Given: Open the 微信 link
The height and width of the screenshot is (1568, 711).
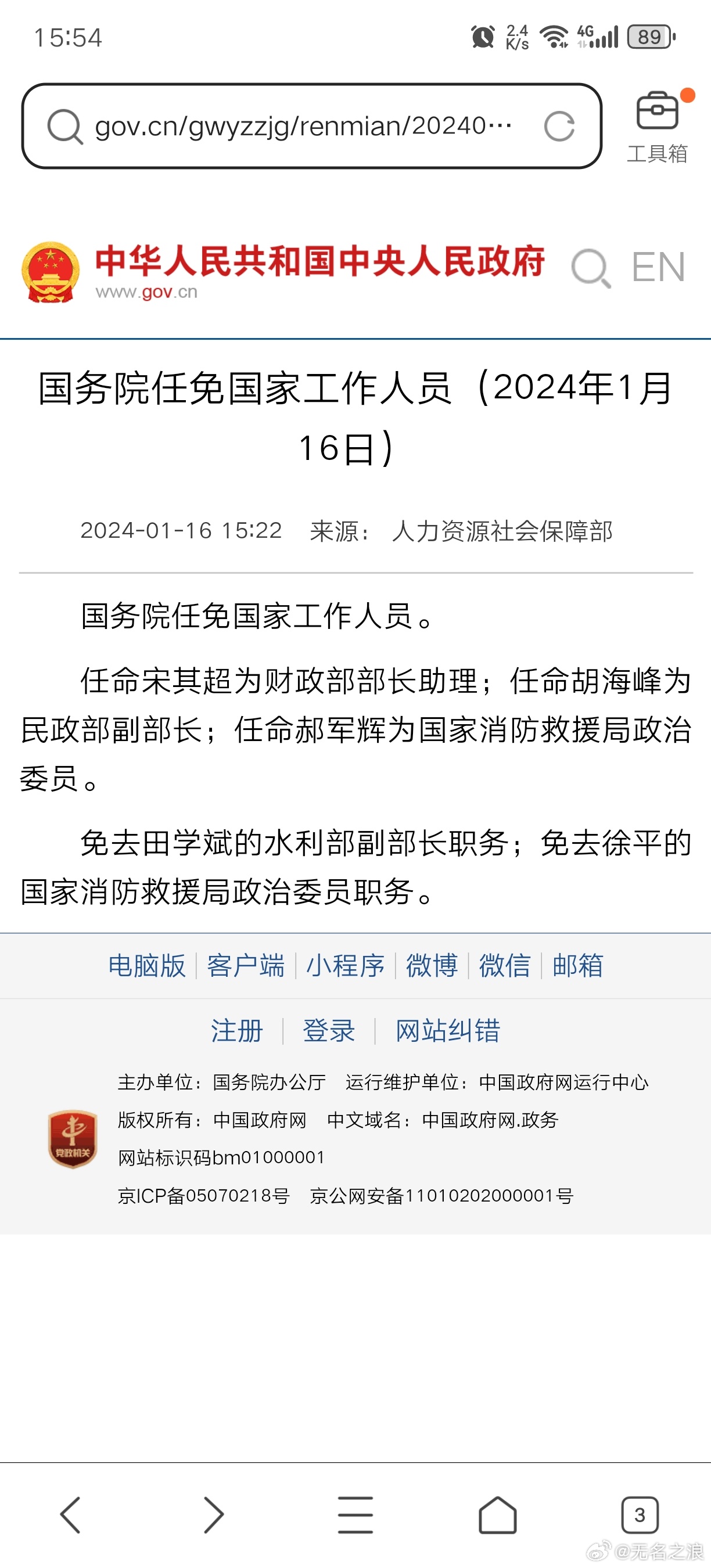Looking at the screenshot, I should (x=505, y=965).
